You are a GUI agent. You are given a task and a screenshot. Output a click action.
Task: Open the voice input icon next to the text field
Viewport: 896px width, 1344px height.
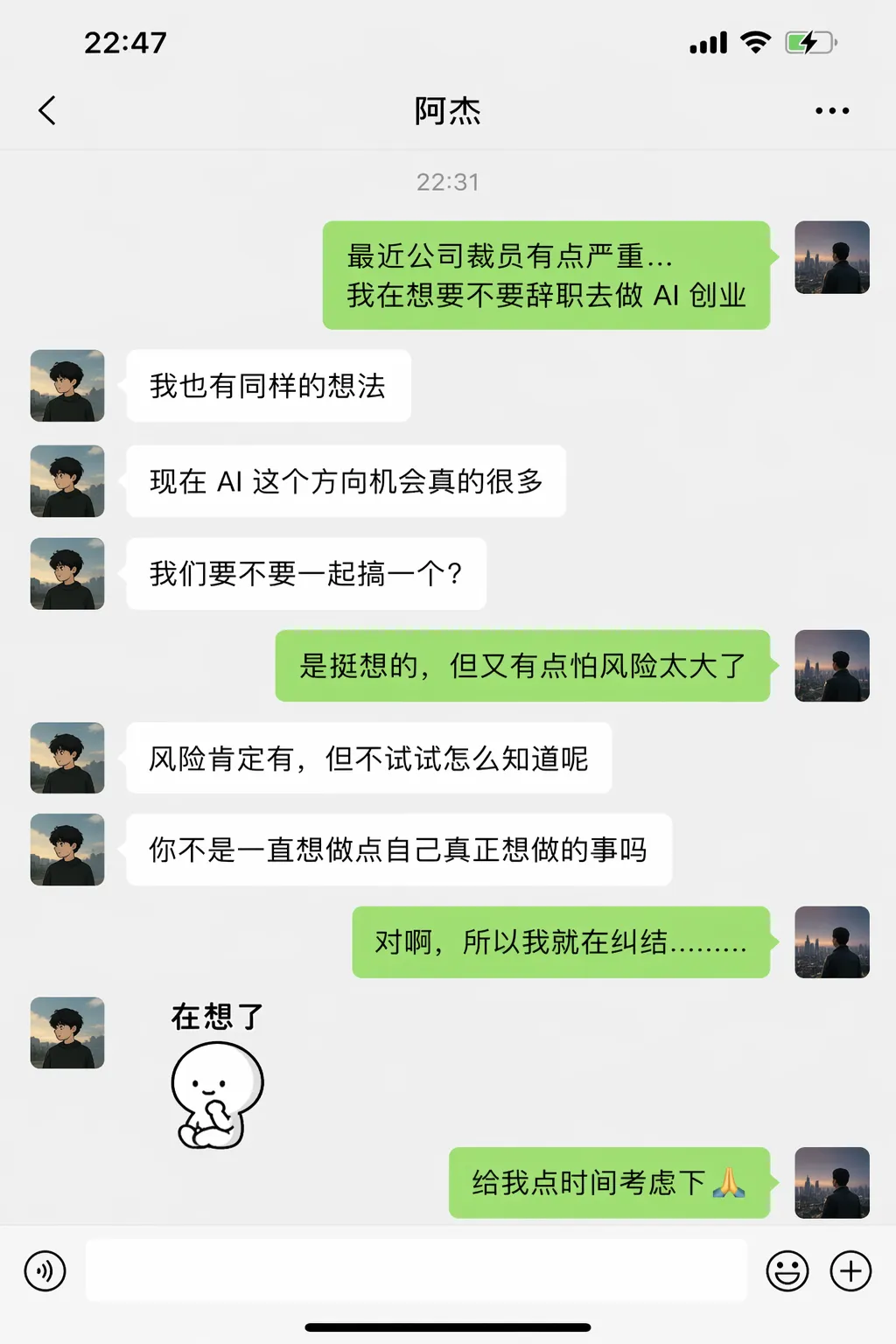click(45, 1270)
